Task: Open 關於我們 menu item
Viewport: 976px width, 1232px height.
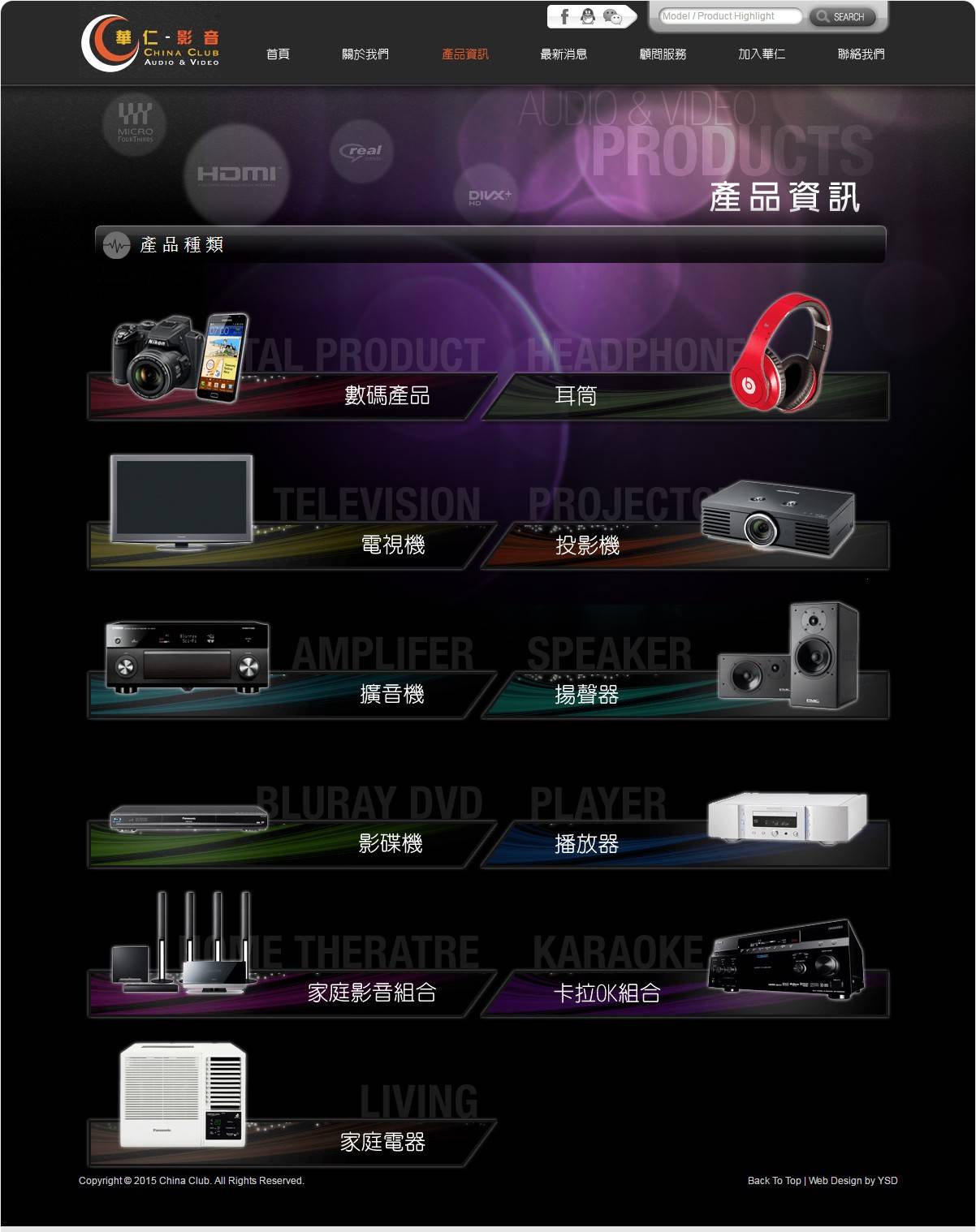Action: pyautogui.click(x=365, y=54)
